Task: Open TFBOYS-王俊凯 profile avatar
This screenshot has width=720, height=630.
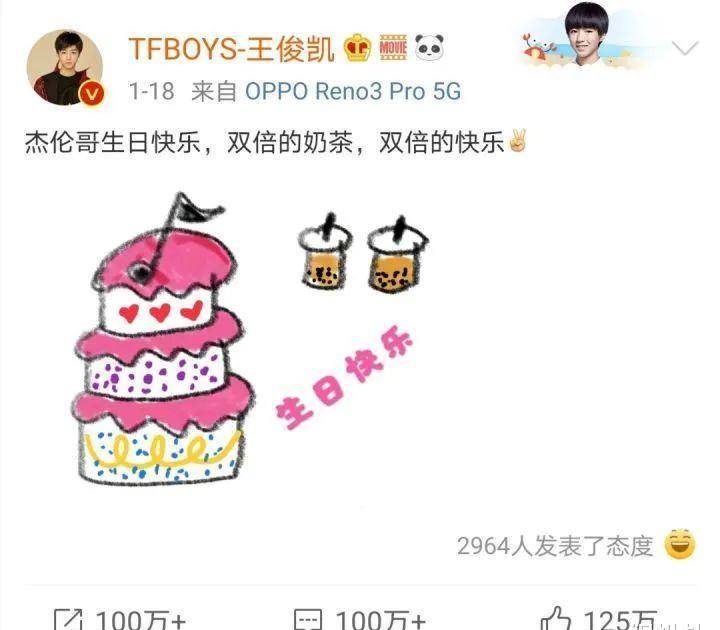Action: coord(64,67)
